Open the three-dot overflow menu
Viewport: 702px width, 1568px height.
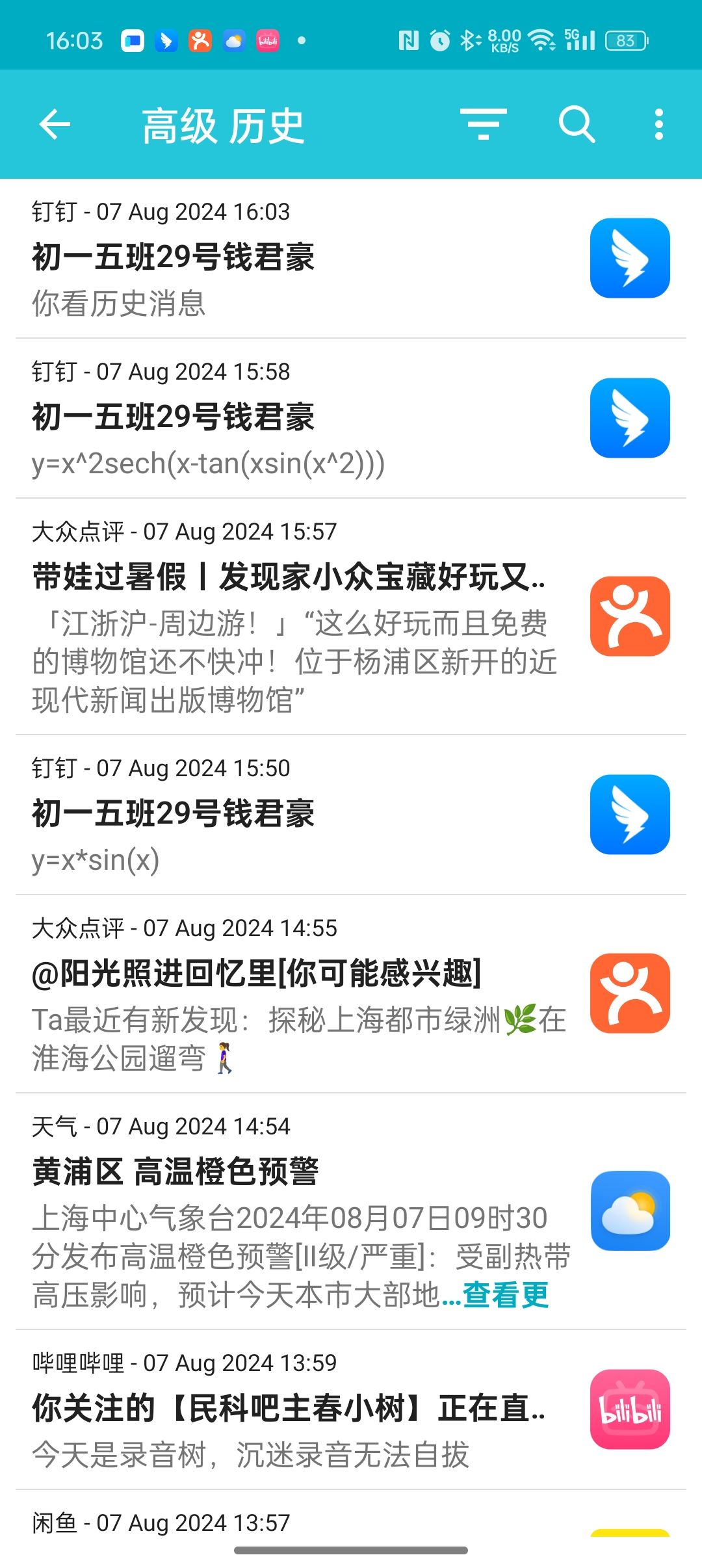pyautogui.click(x=658, y=124)
